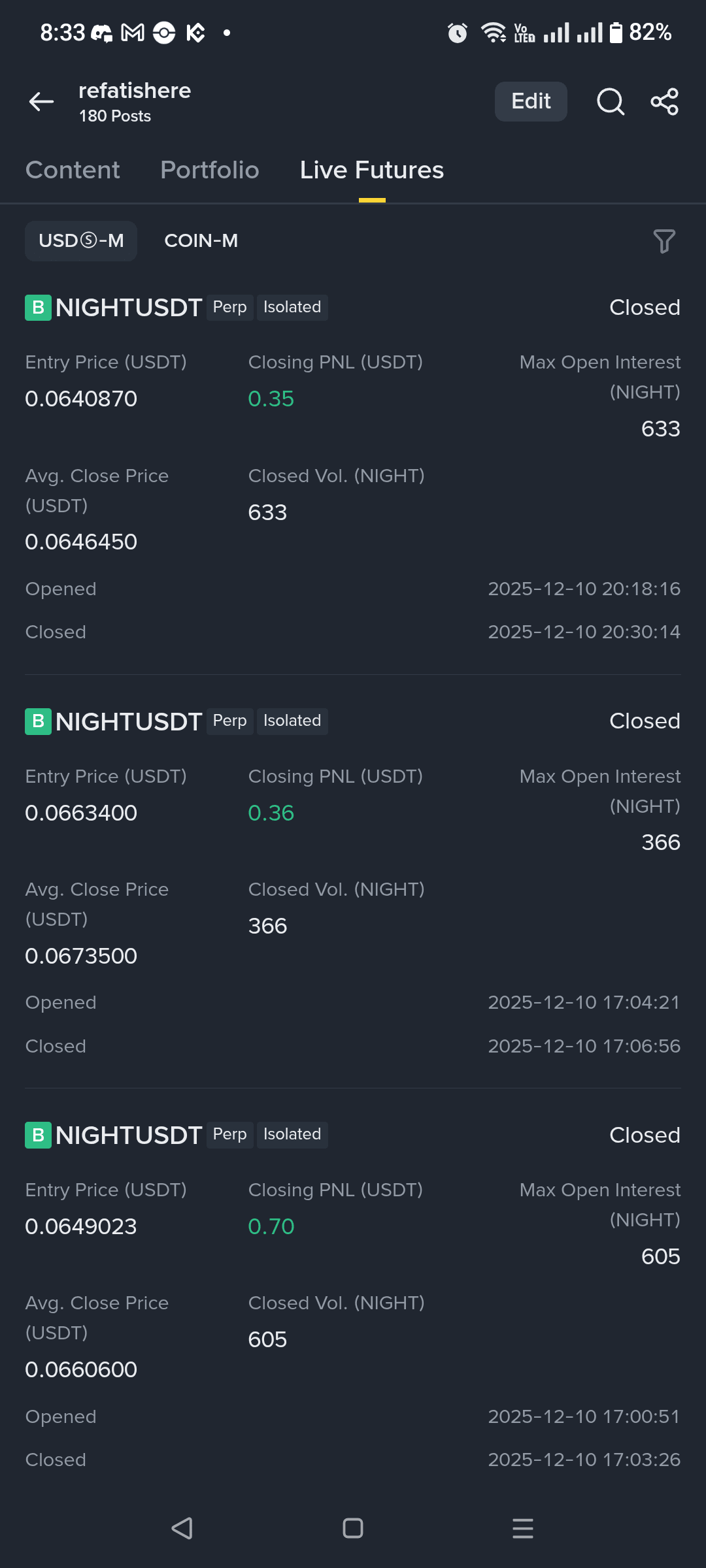The image size is (706, 1568).
Task: Open the positions filter
Action: pyautogui.click(x=664, y=241)
